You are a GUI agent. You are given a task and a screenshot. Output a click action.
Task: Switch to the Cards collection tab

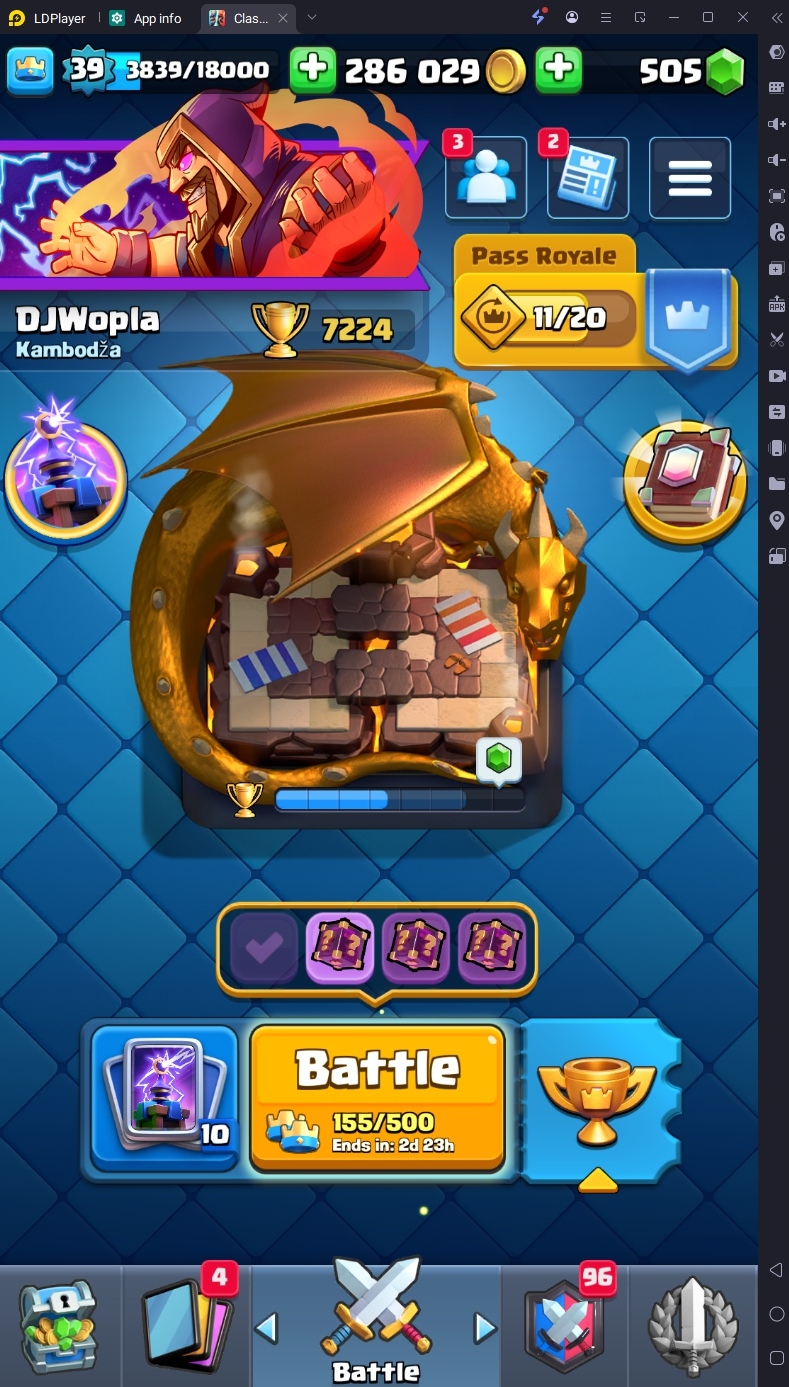click(x=187, y=1326)
